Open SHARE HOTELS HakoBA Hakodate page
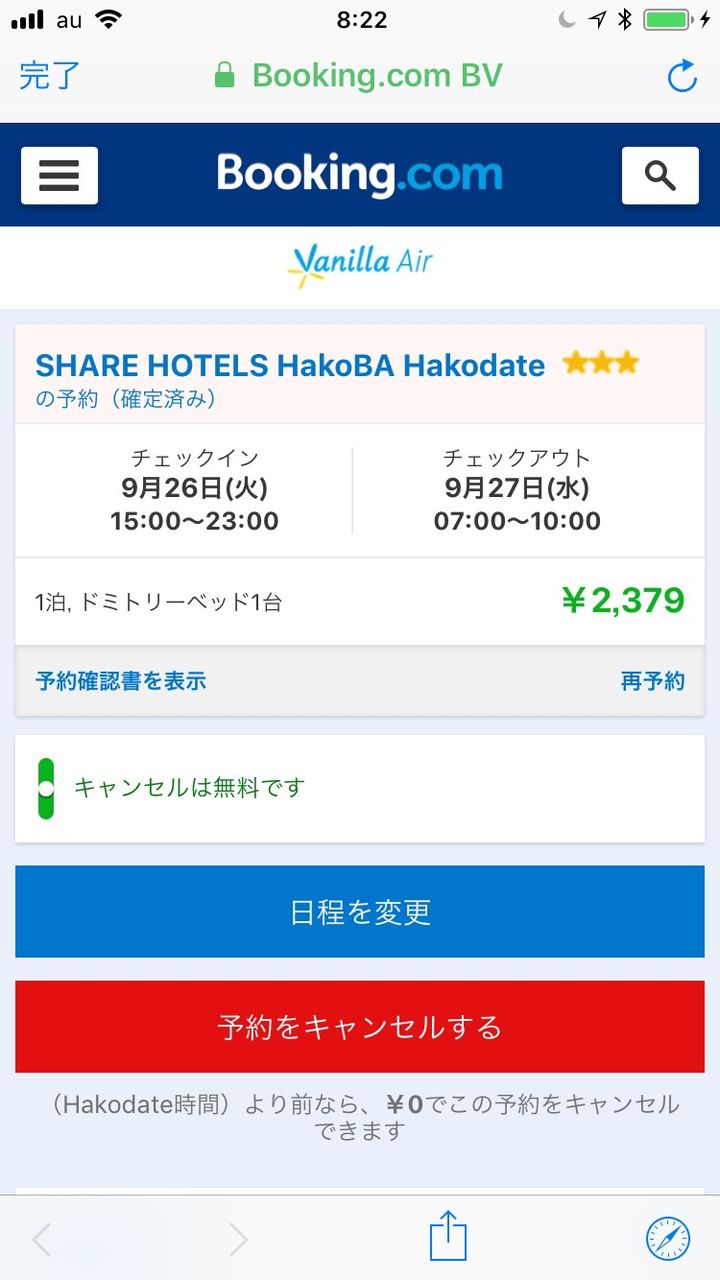Screen dimensions: 720x1280 coord(290,365)
